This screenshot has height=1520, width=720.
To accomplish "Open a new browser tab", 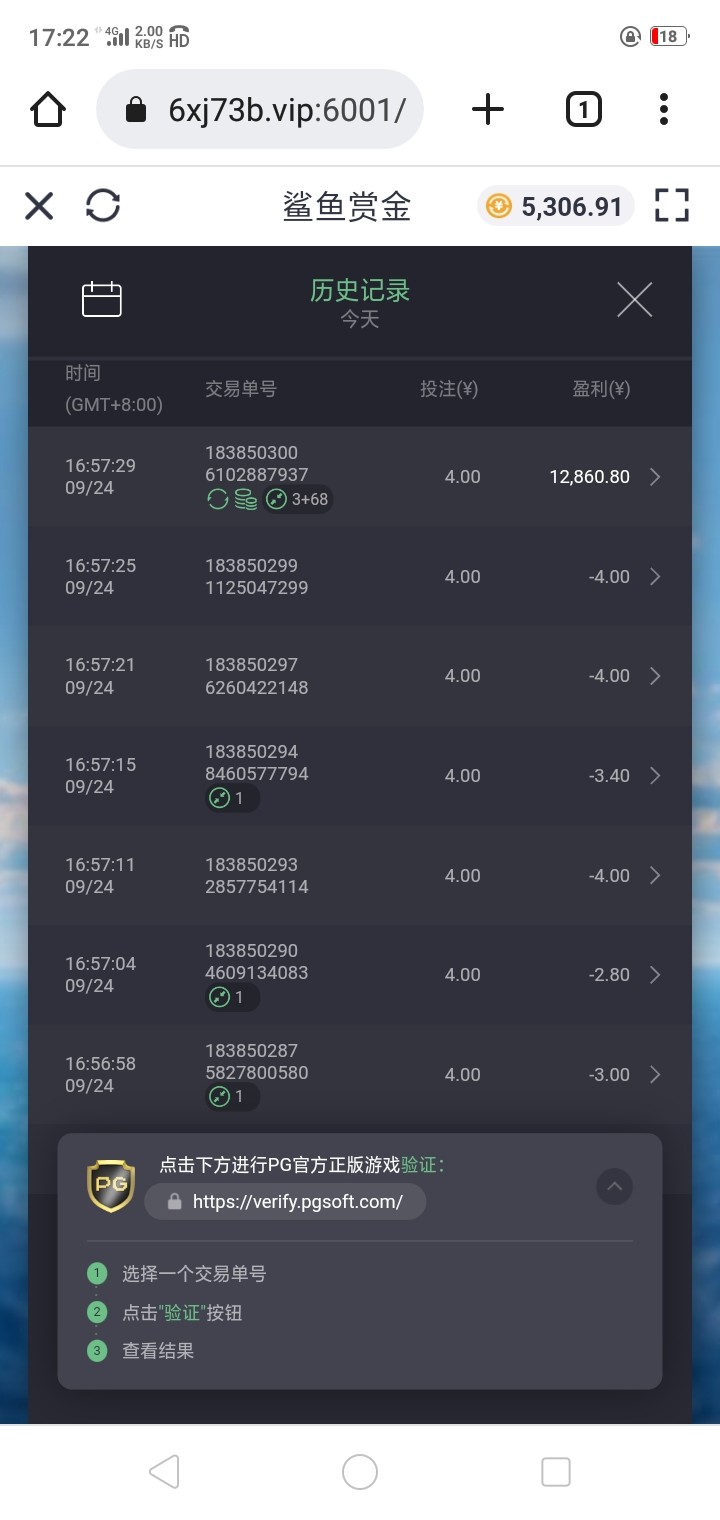I will tap(488, 109).
